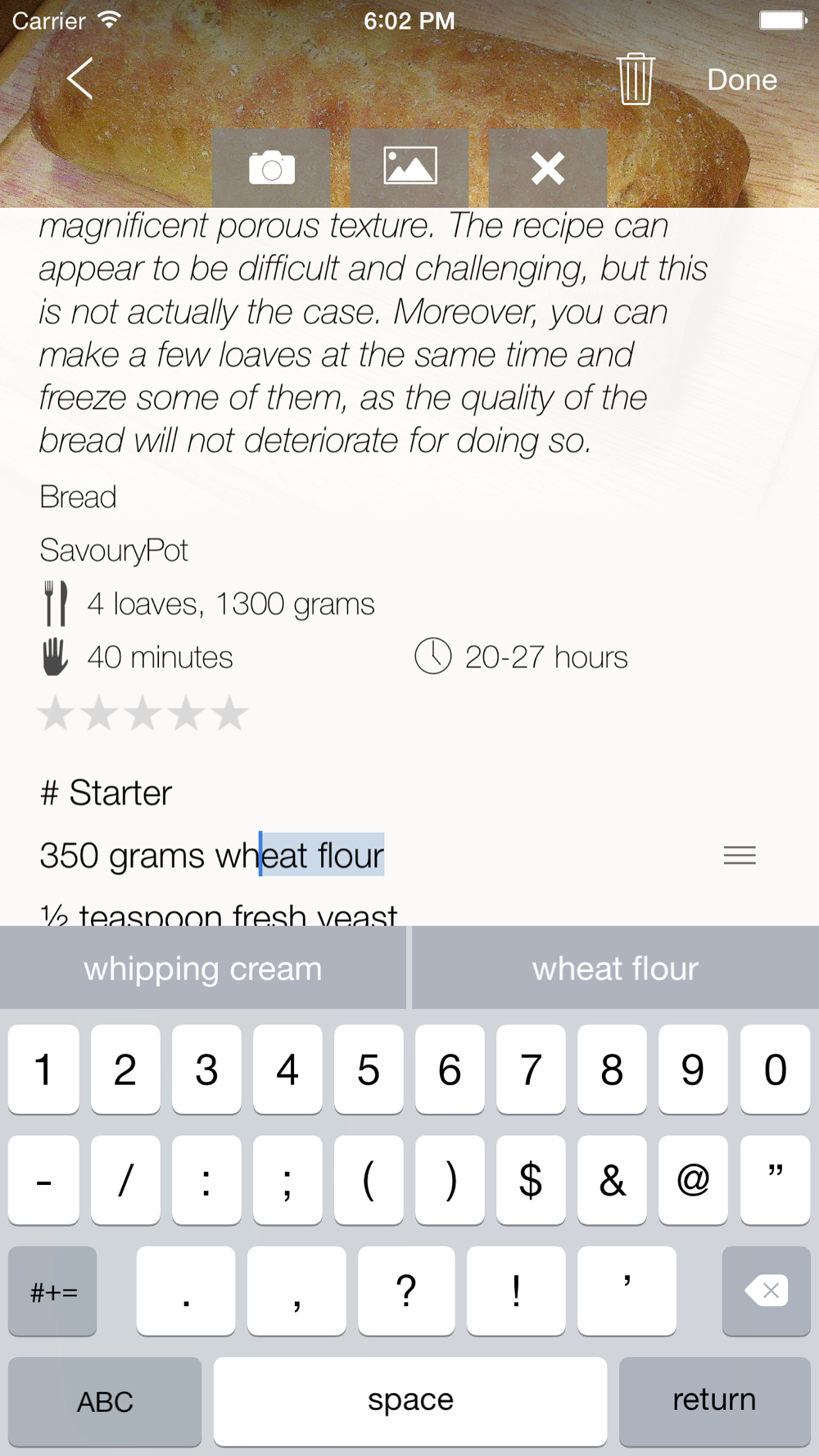819x1456 pixels.
Task: Delete recipe using trash icon
Action: point(635,79)
